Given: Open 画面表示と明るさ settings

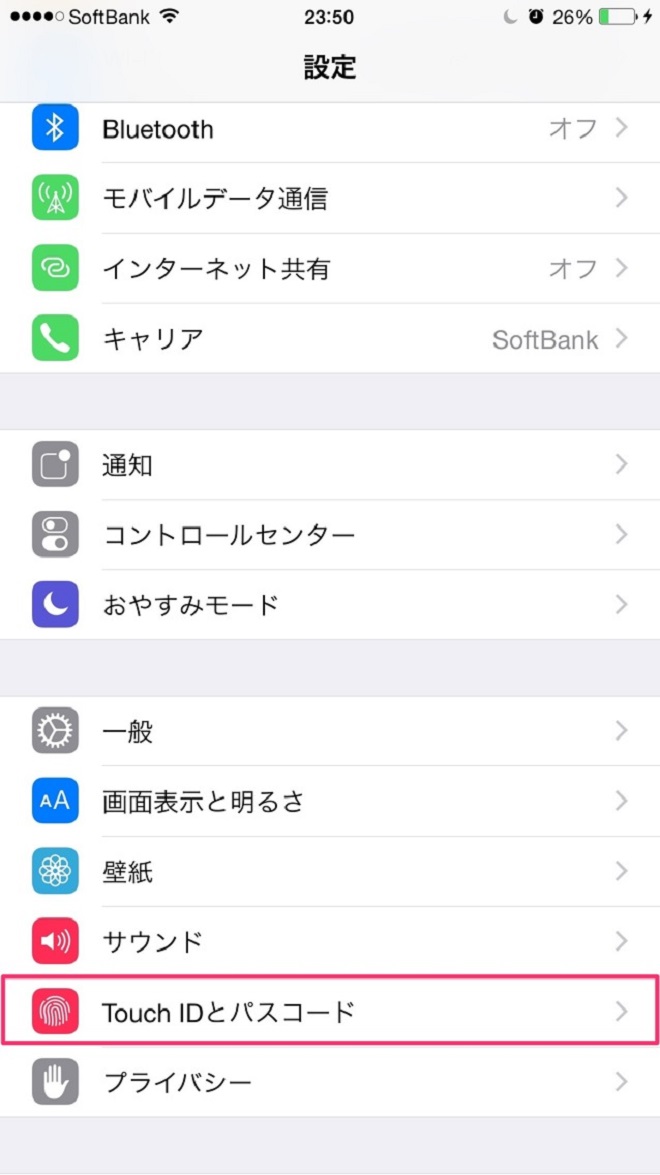Looking at the screenshot, I should (x=330, y=801).
